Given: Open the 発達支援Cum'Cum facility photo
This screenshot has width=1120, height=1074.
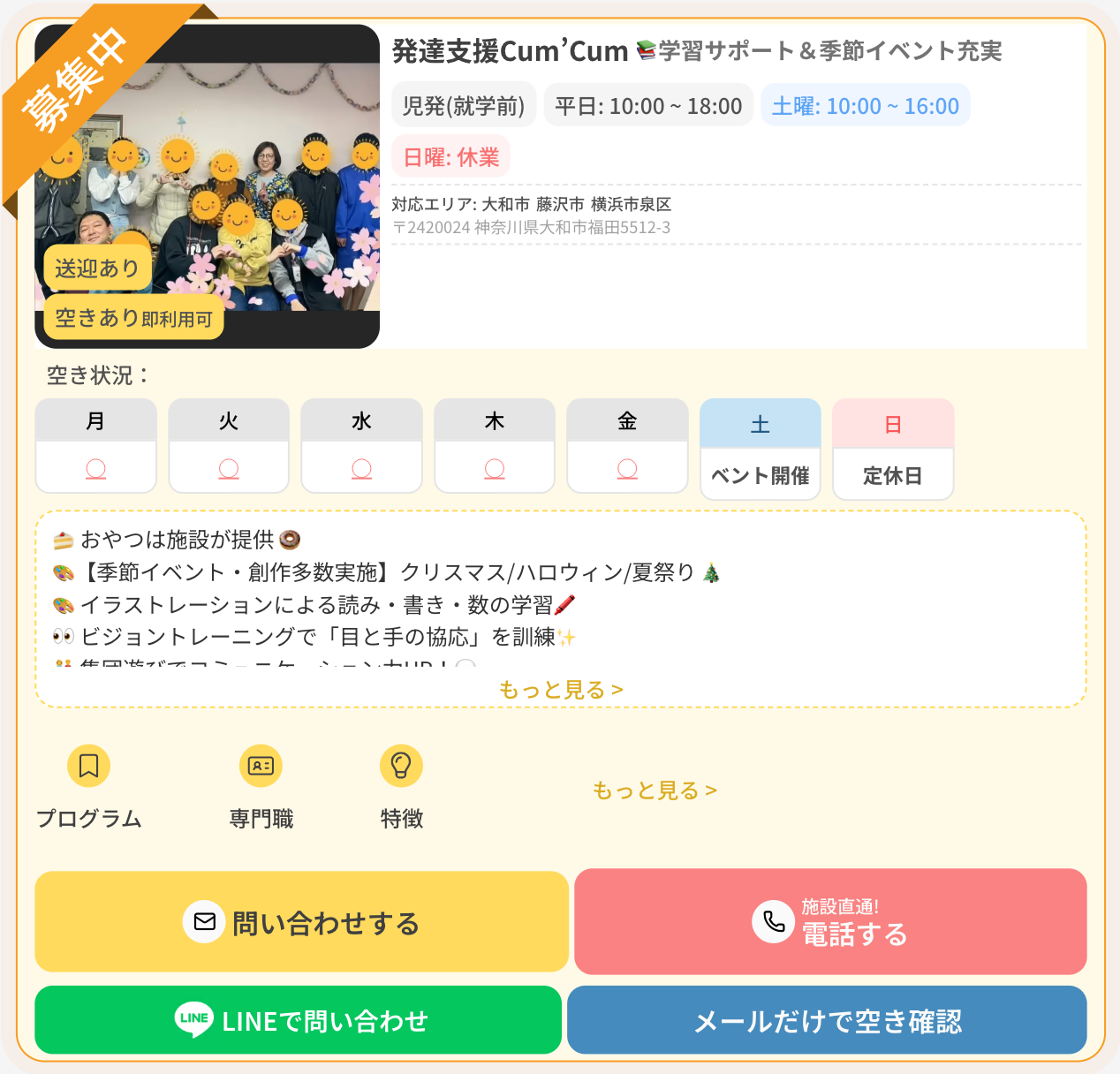Looking at the screenshot, I should pos(208,186).
